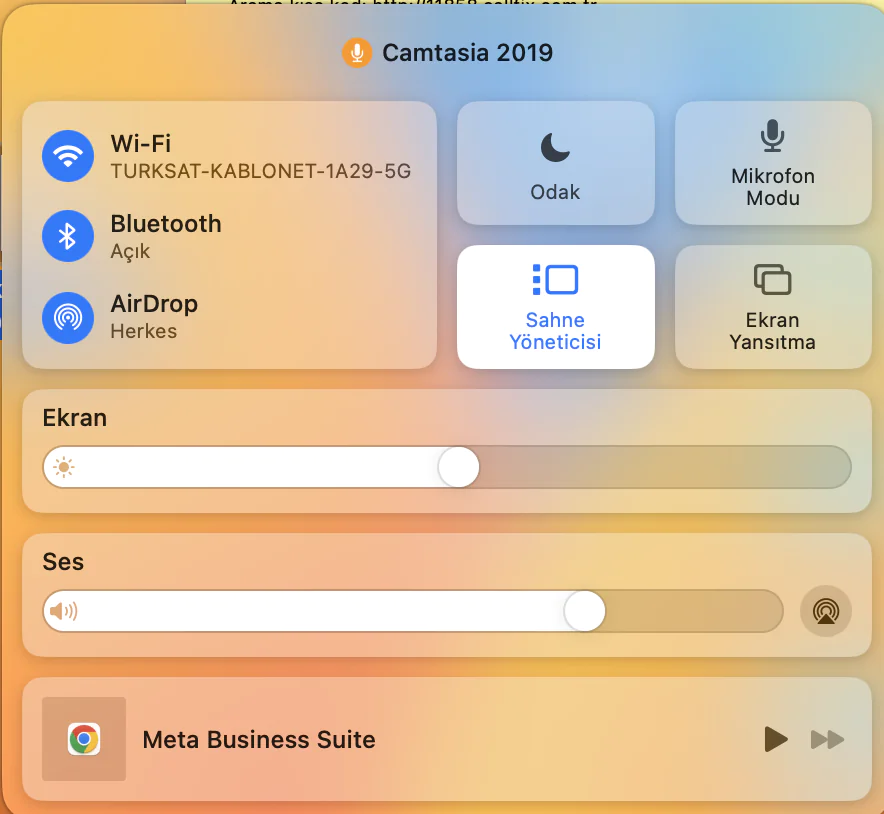
Task: Toggle the Wi-Fi connection
Action: click(x=68, y=156)
